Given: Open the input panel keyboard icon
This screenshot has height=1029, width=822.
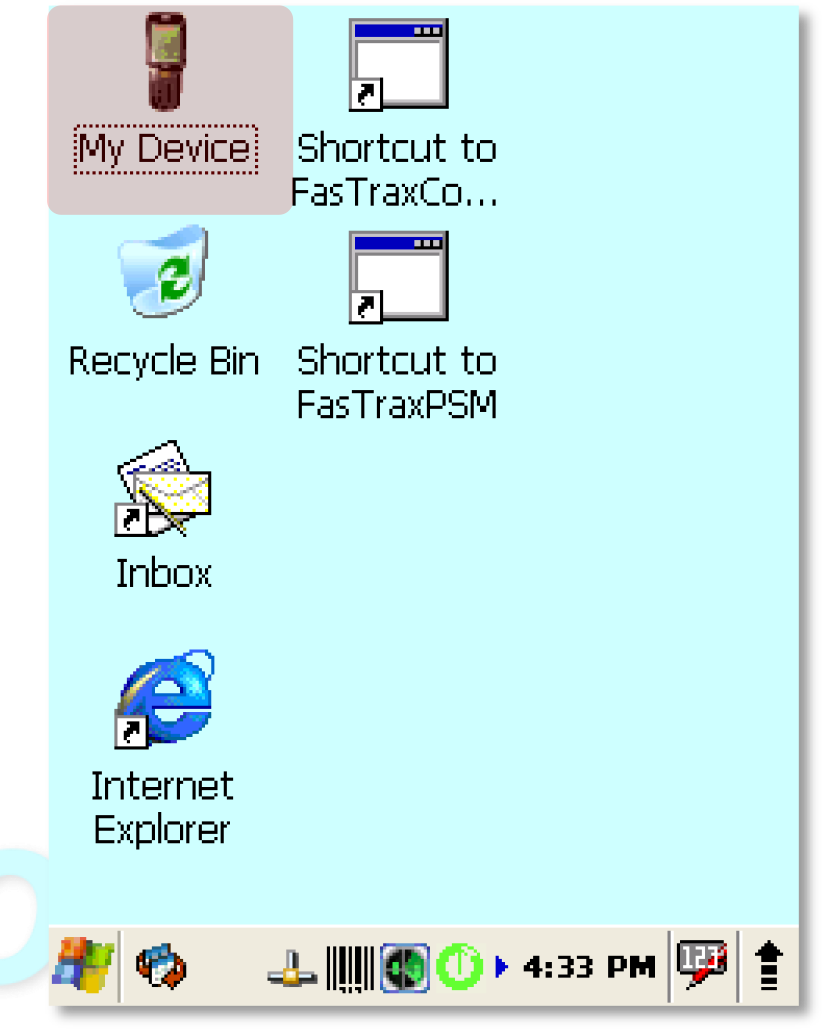Looking at the screenshot, I should (x=700, y=966).
